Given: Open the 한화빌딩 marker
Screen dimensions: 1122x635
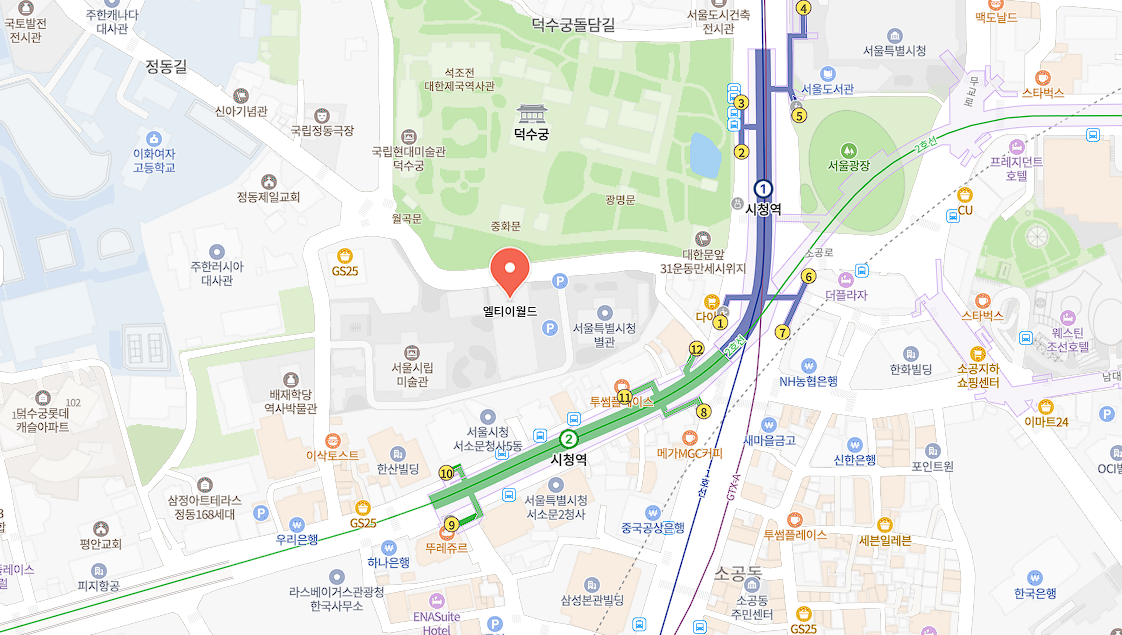Looking at the screenshot, I should (x=910, y=354).
